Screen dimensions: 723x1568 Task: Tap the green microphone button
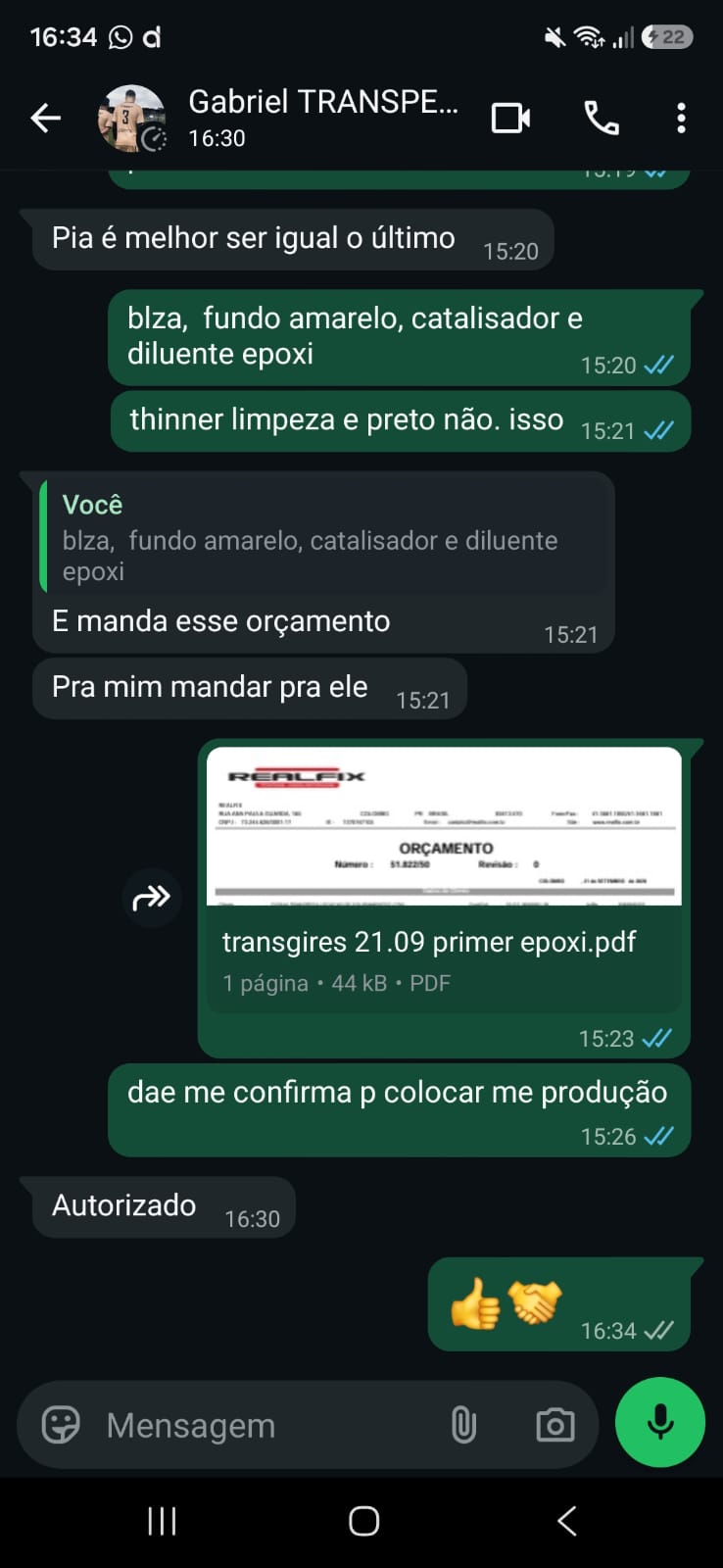pyautogui.click(x=660, y=1422)
